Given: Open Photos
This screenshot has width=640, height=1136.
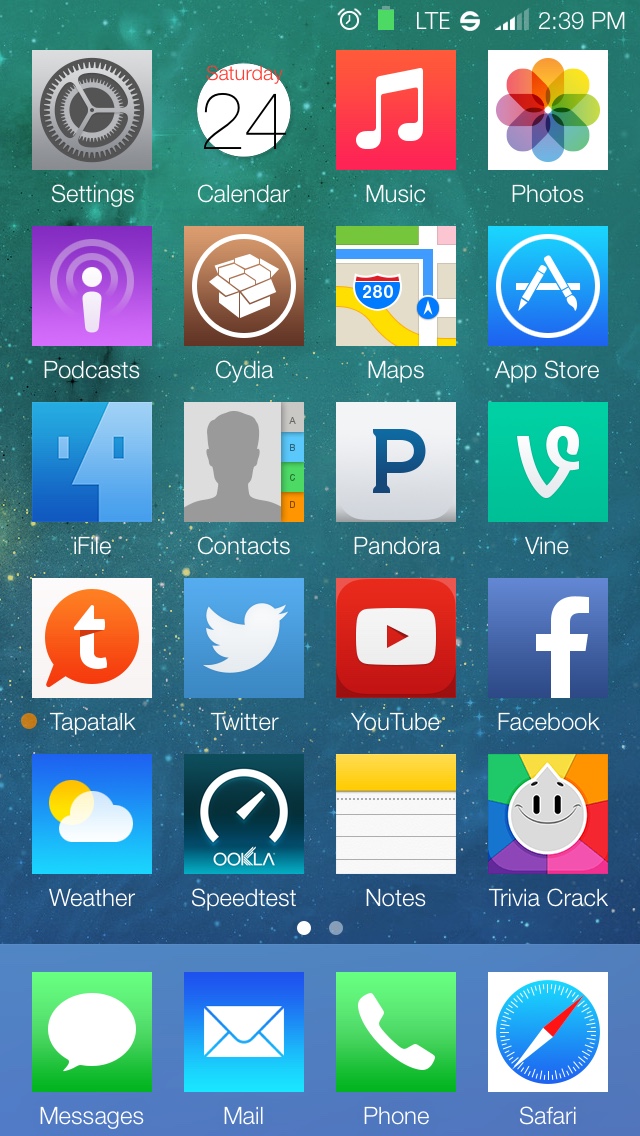Looking at the screenshot, I should pyautogui.click(x=548, y=110).
